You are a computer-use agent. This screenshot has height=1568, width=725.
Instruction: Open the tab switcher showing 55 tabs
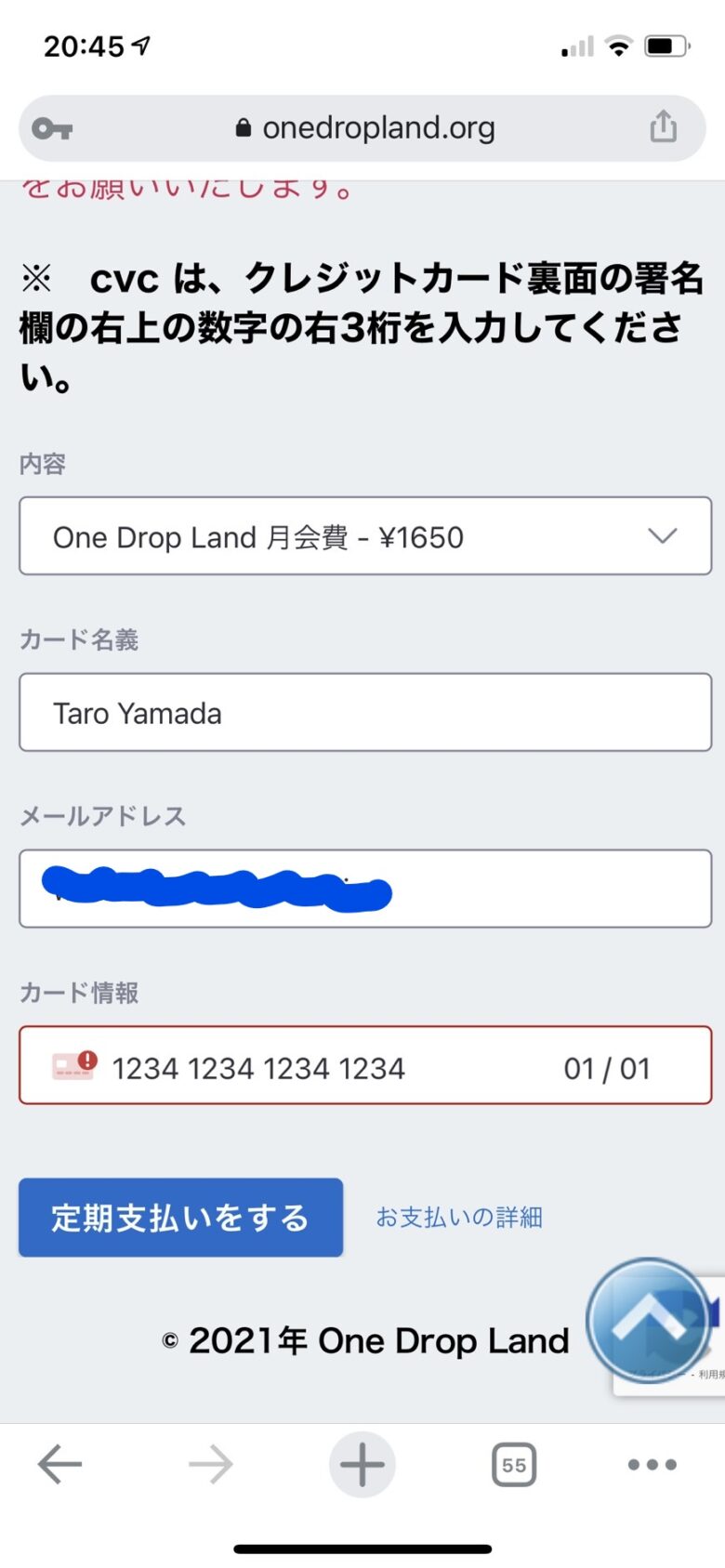[x=514, y=1465]
